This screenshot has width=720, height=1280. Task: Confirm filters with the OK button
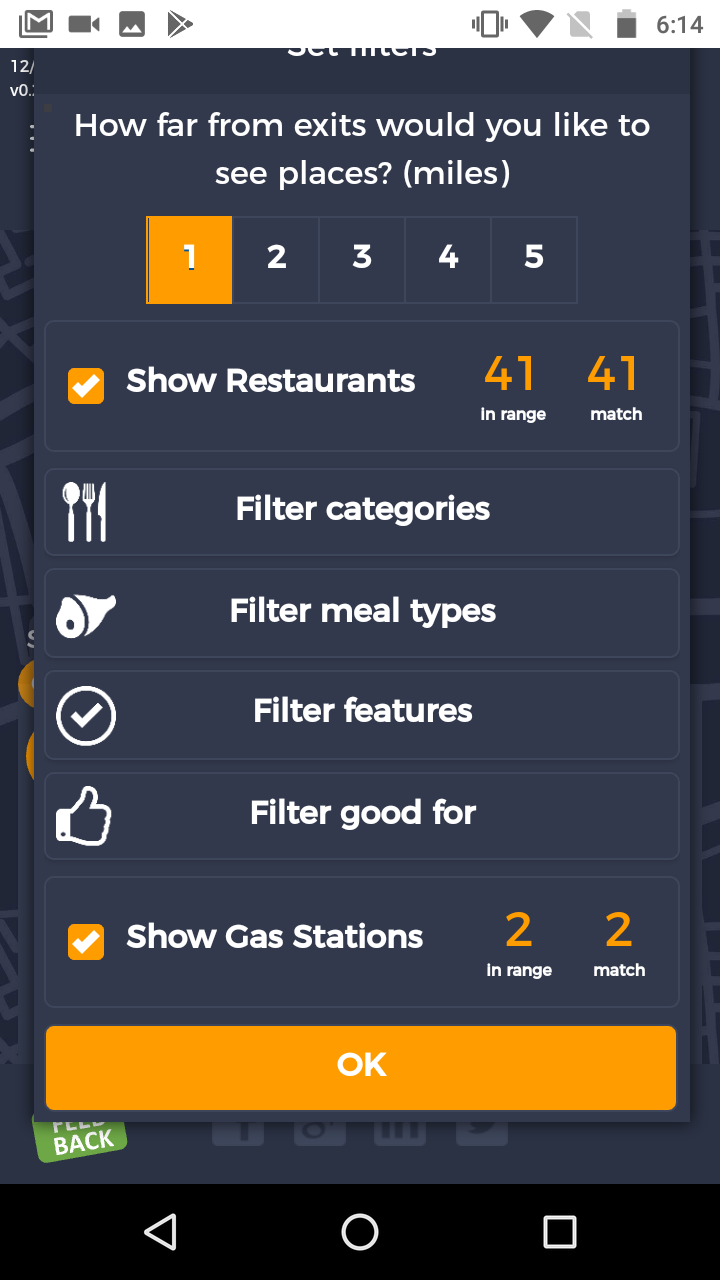click(x=361, y=1066)
